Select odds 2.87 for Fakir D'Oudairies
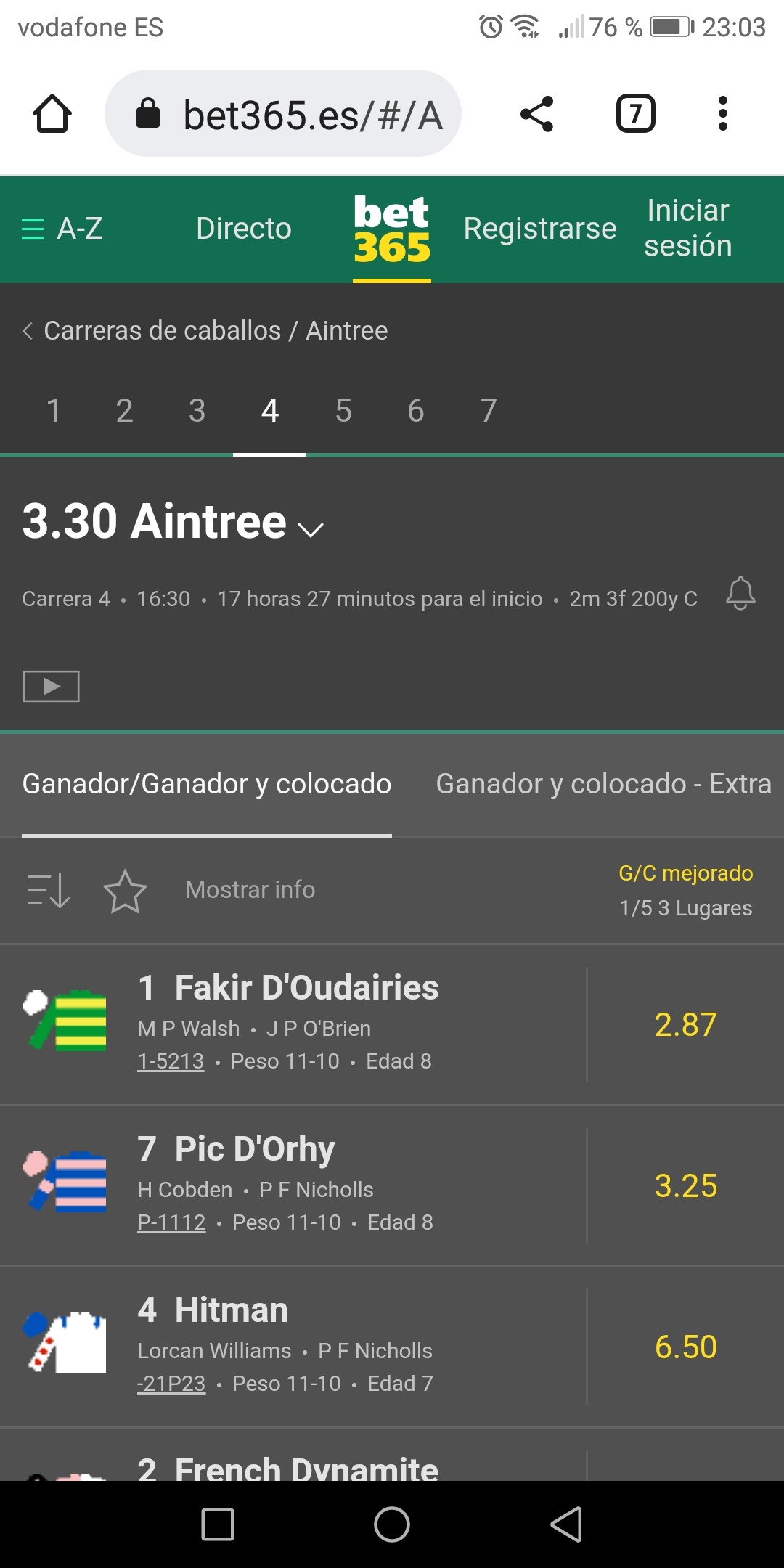Image resolution: width=784 pixels, height=1568 pixels. 685,1025
